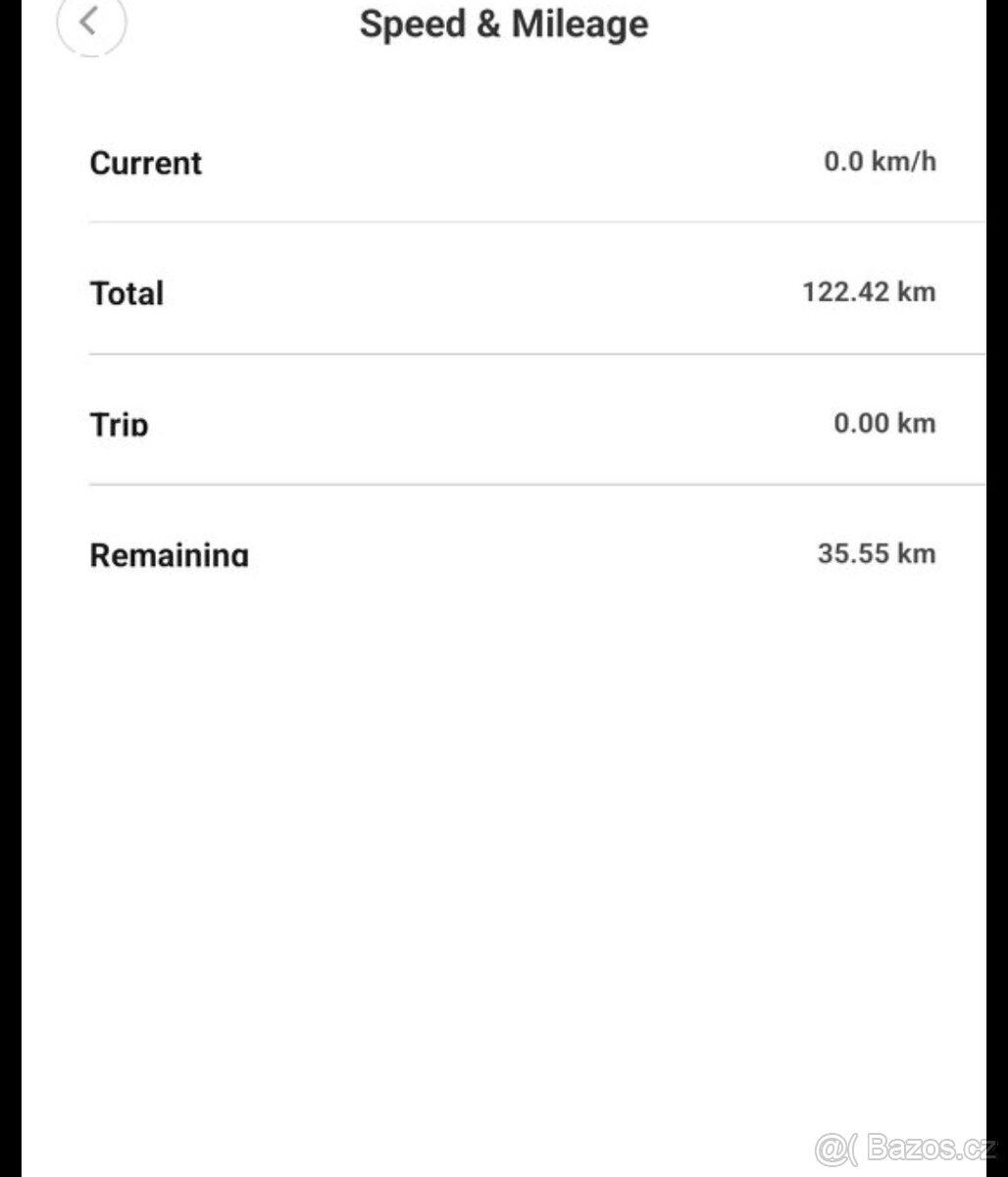Click the Speed & Mileage title
Viewport: 1008px width, 1177px height.
pyautogui.click(x=504, y=24)
